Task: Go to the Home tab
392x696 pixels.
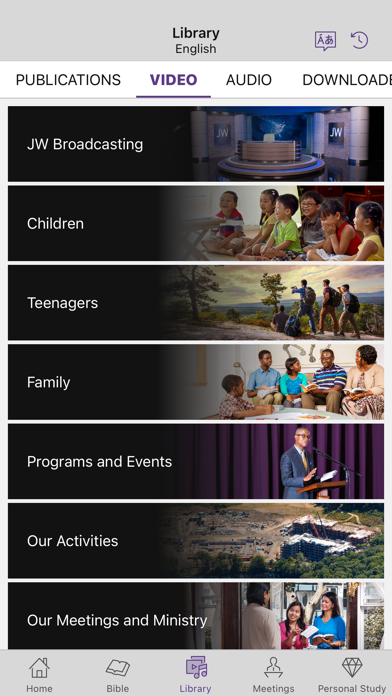Action: coord(39,675)
